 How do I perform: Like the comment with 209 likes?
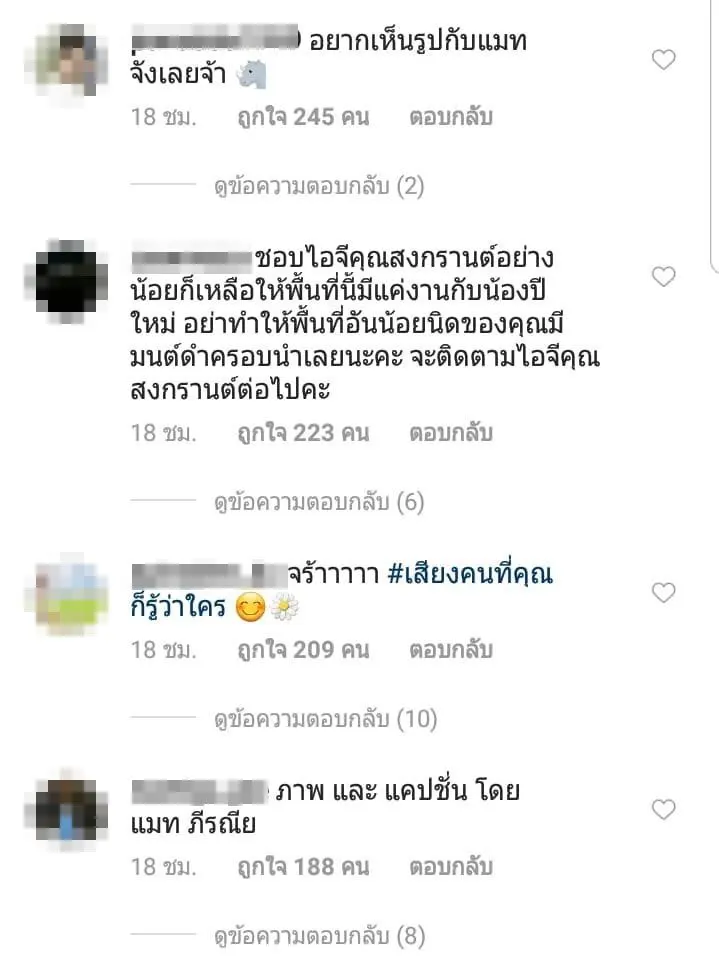pyautogui.click(x=664, y=594)
